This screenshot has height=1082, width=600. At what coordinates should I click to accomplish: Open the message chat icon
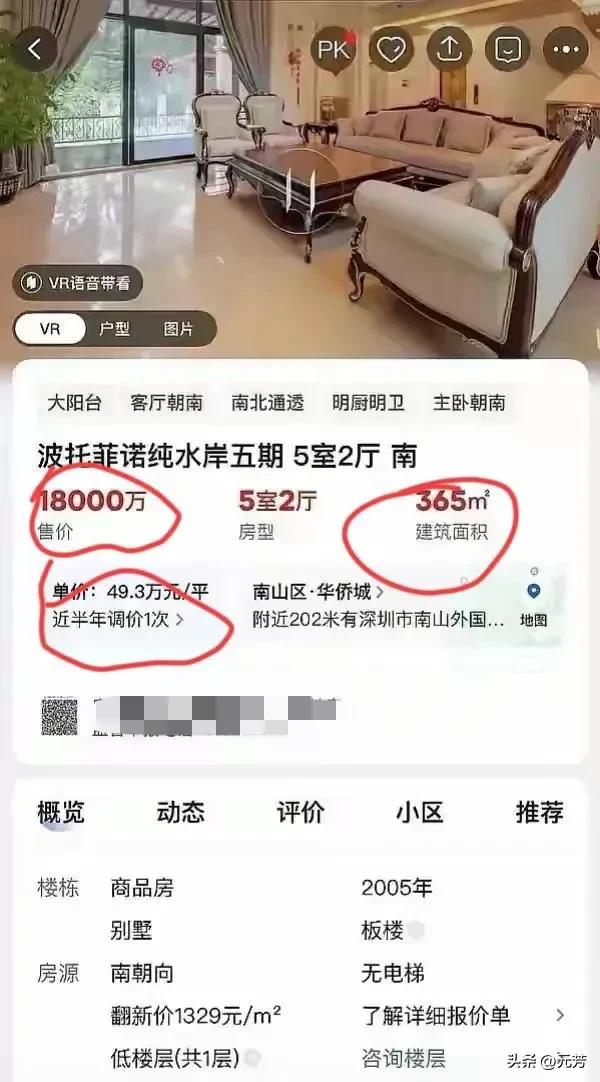[x=508, y=49]
